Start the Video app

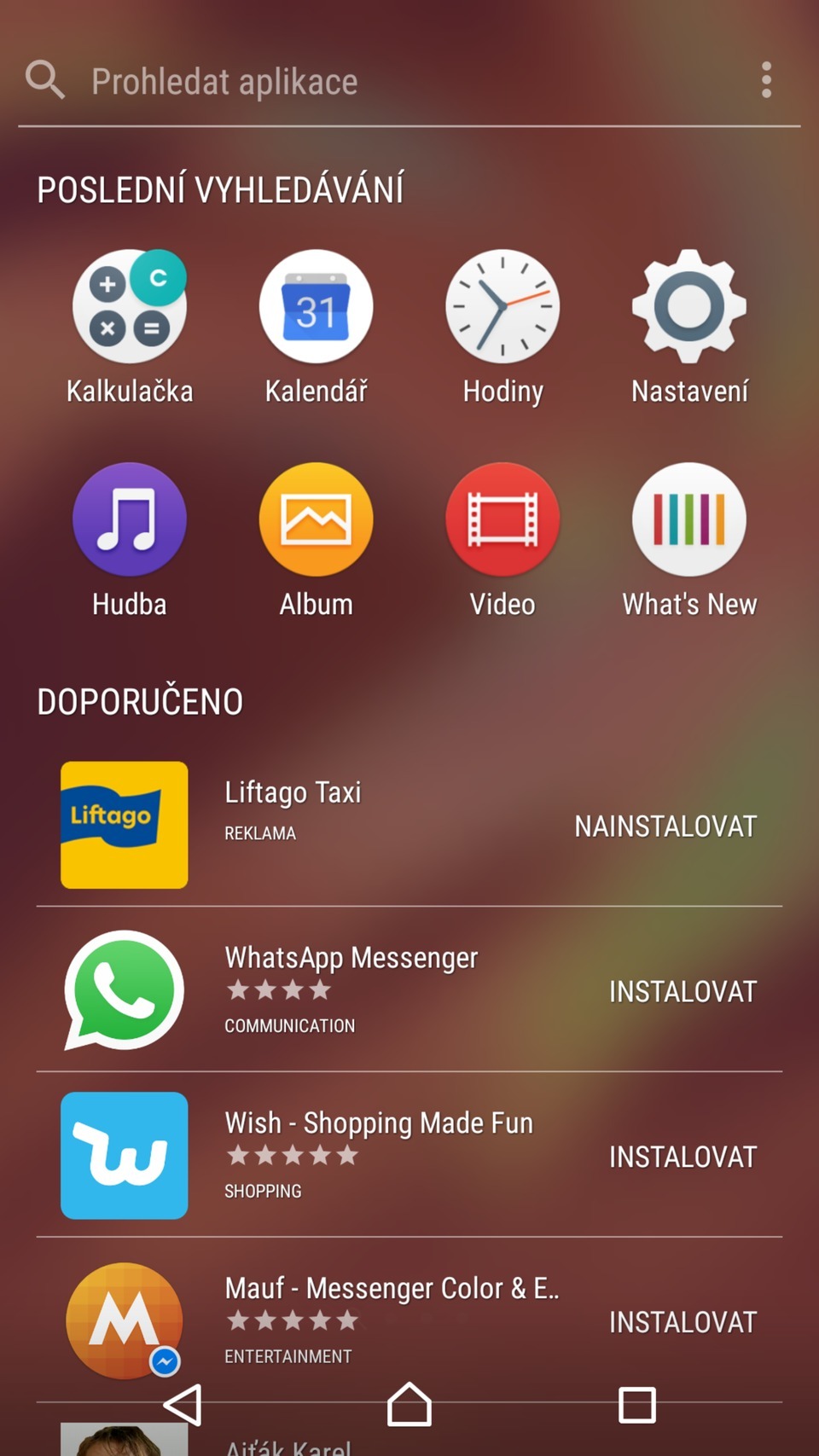[x=502, y=519]
